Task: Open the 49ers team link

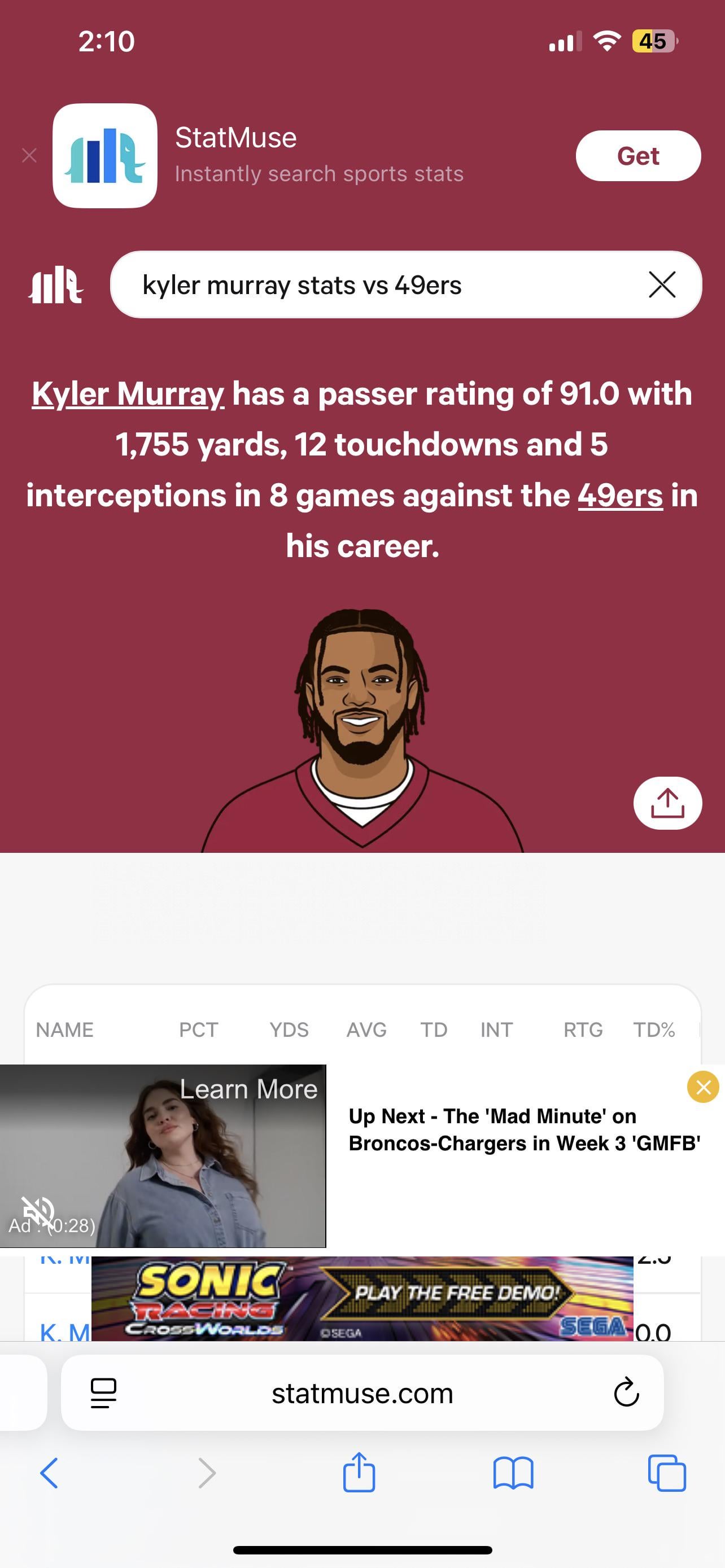Action: pyautogui.click(x=619, y=496)
